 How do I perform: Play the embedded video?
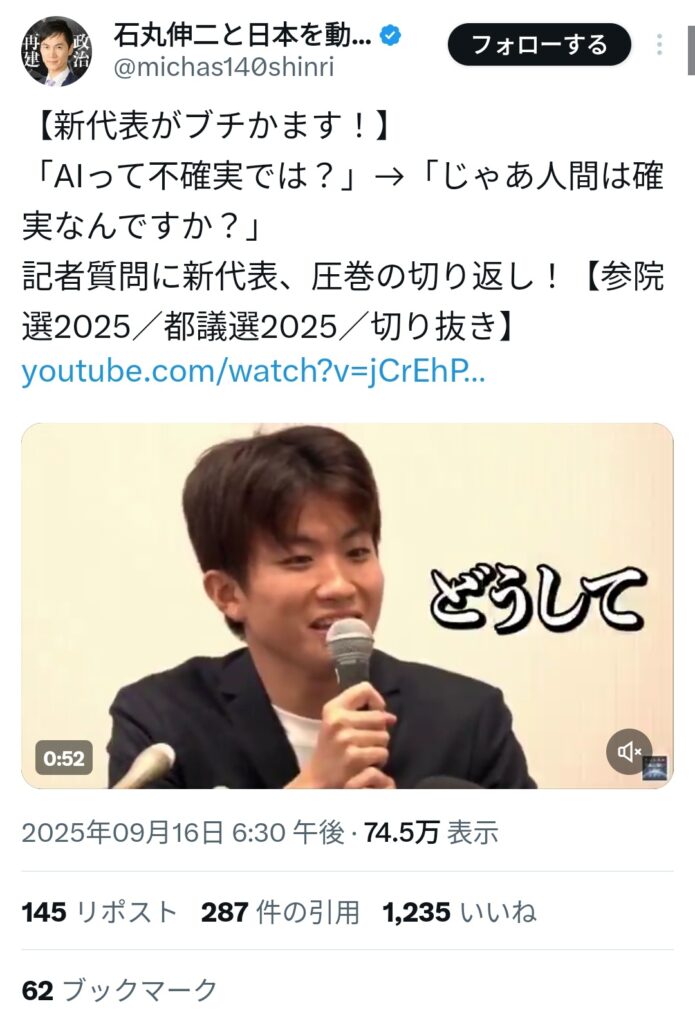pos(347,605)
